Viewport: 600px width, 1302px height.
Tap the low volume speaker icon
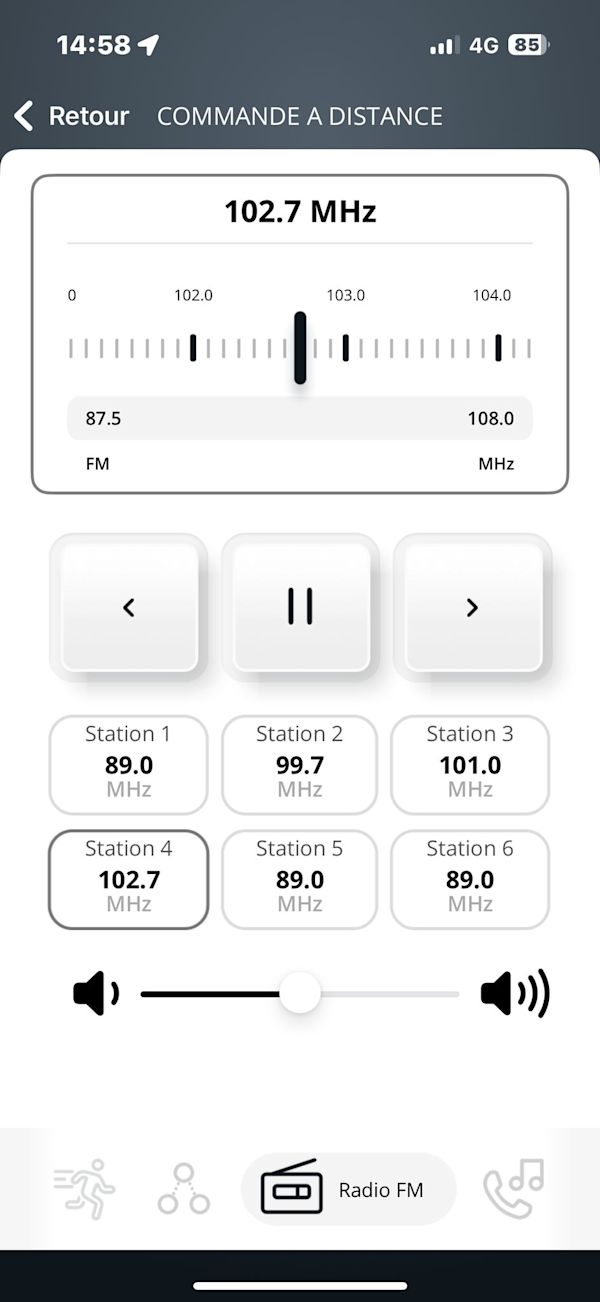point(96,994)
